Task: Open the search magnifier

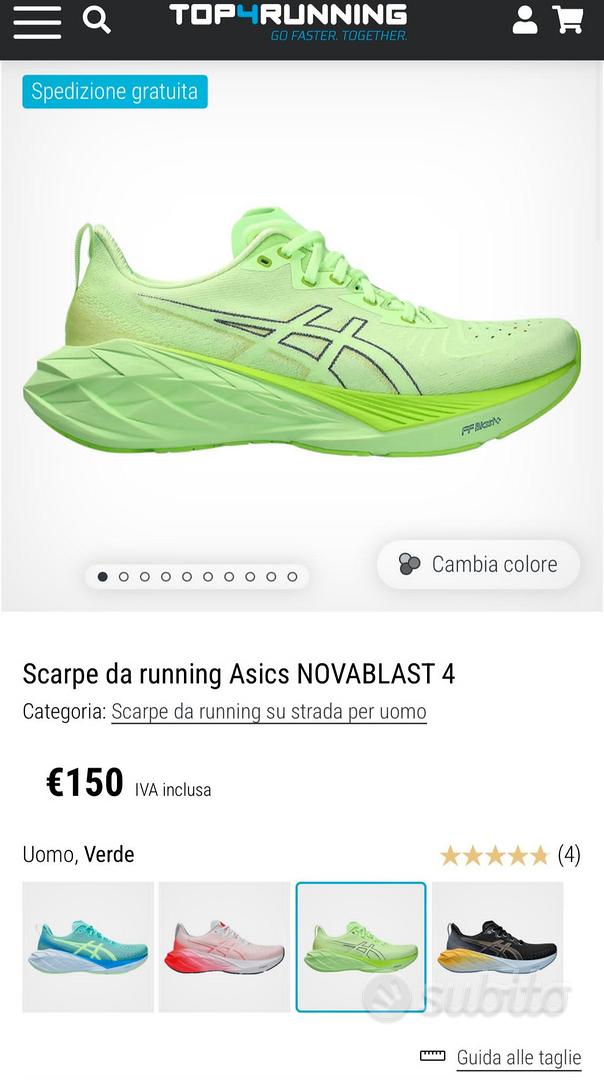Action: point(96,19)
